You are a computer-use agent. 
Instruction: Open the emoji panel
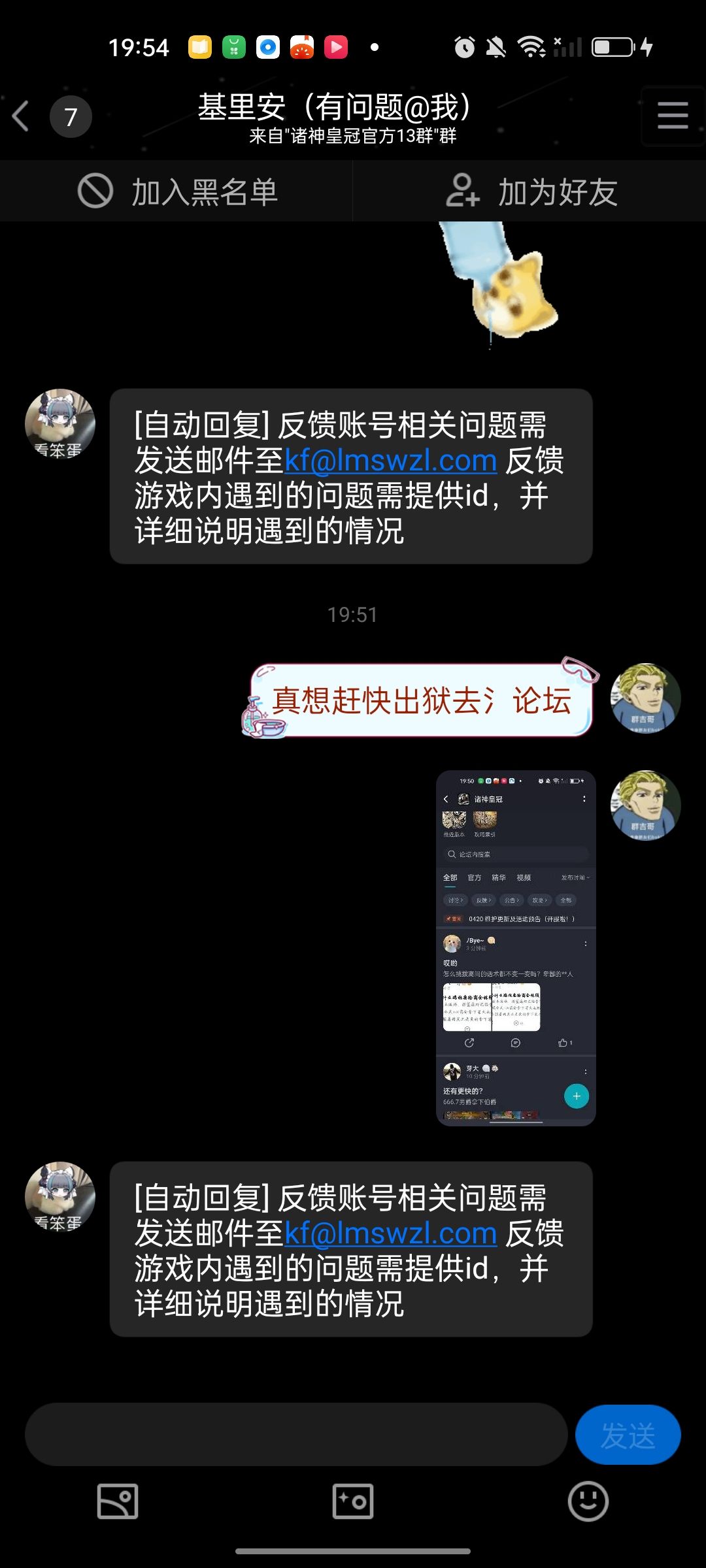588,1501
